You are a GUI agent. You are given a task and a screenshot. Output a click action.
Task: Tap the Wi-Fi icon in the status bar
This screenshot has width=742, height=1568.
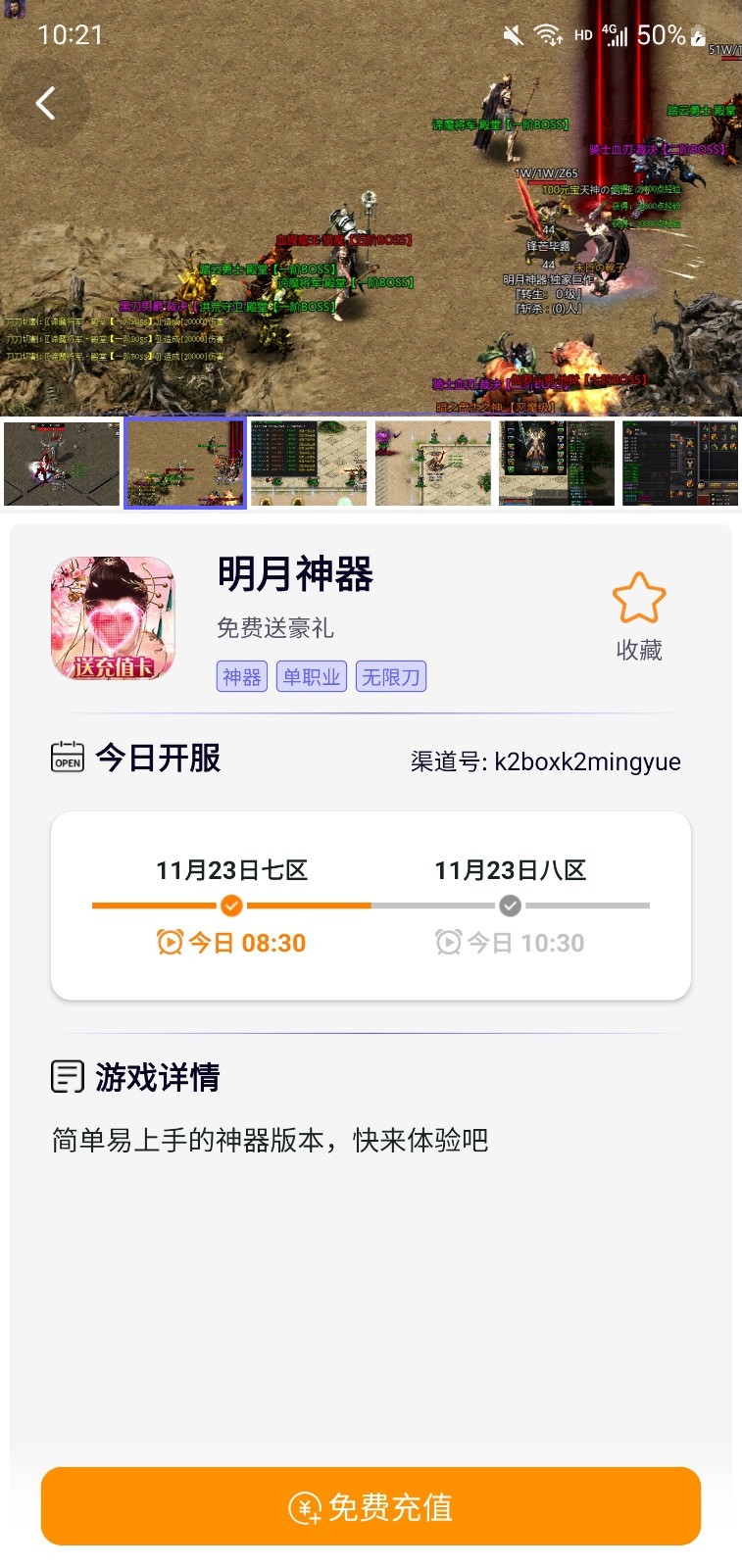pyautogui.click(x=546, y=35)
